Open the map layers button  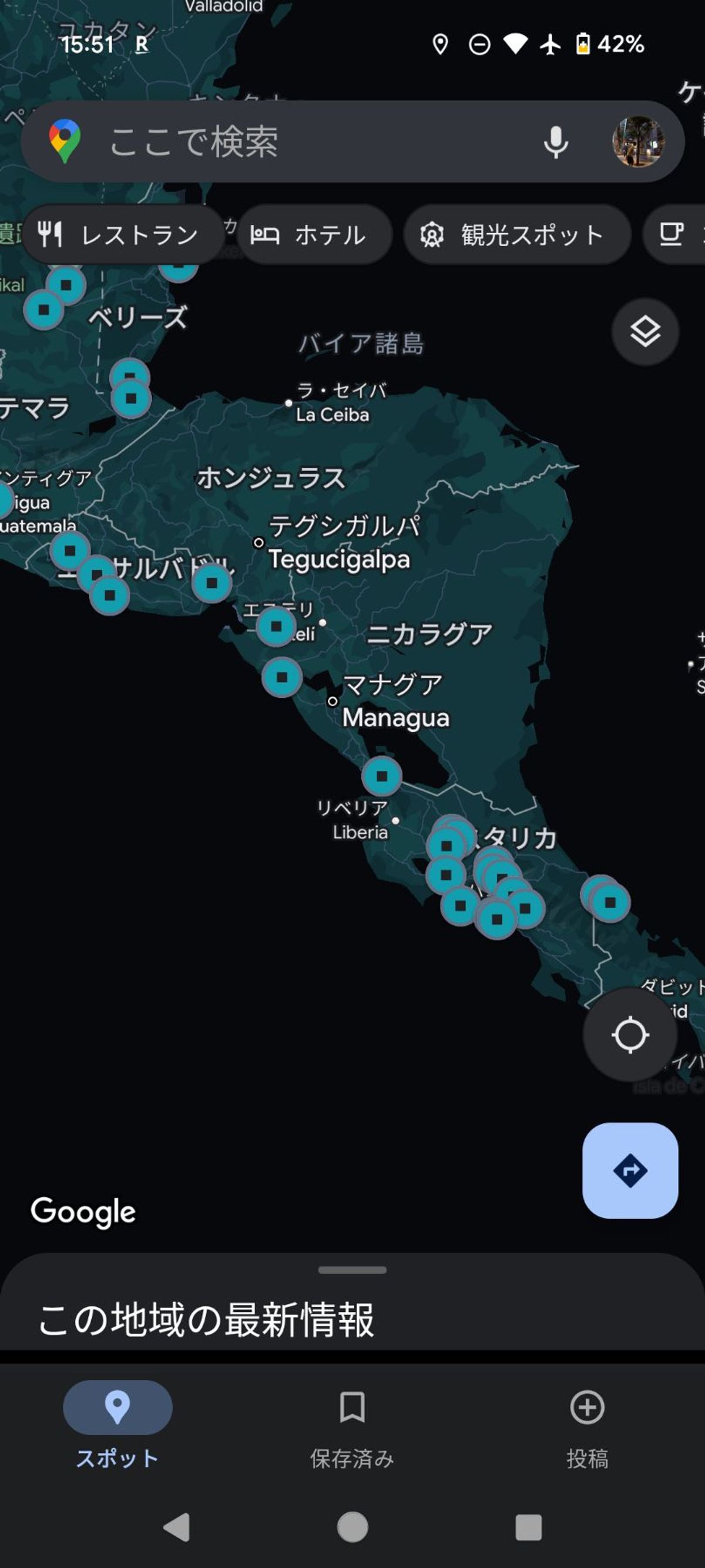pyautogui.click(x=644, y=332)
